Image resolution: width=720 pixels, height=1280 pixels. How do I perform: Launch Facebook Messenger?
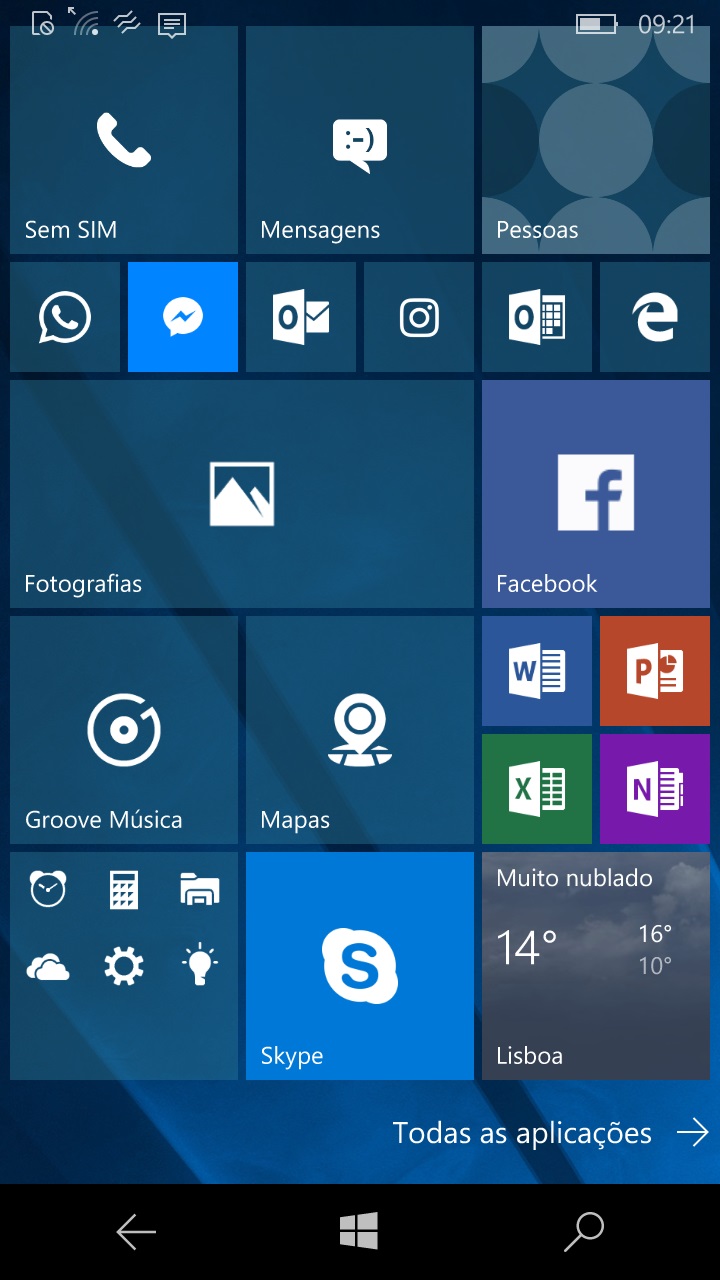point(182,316)
